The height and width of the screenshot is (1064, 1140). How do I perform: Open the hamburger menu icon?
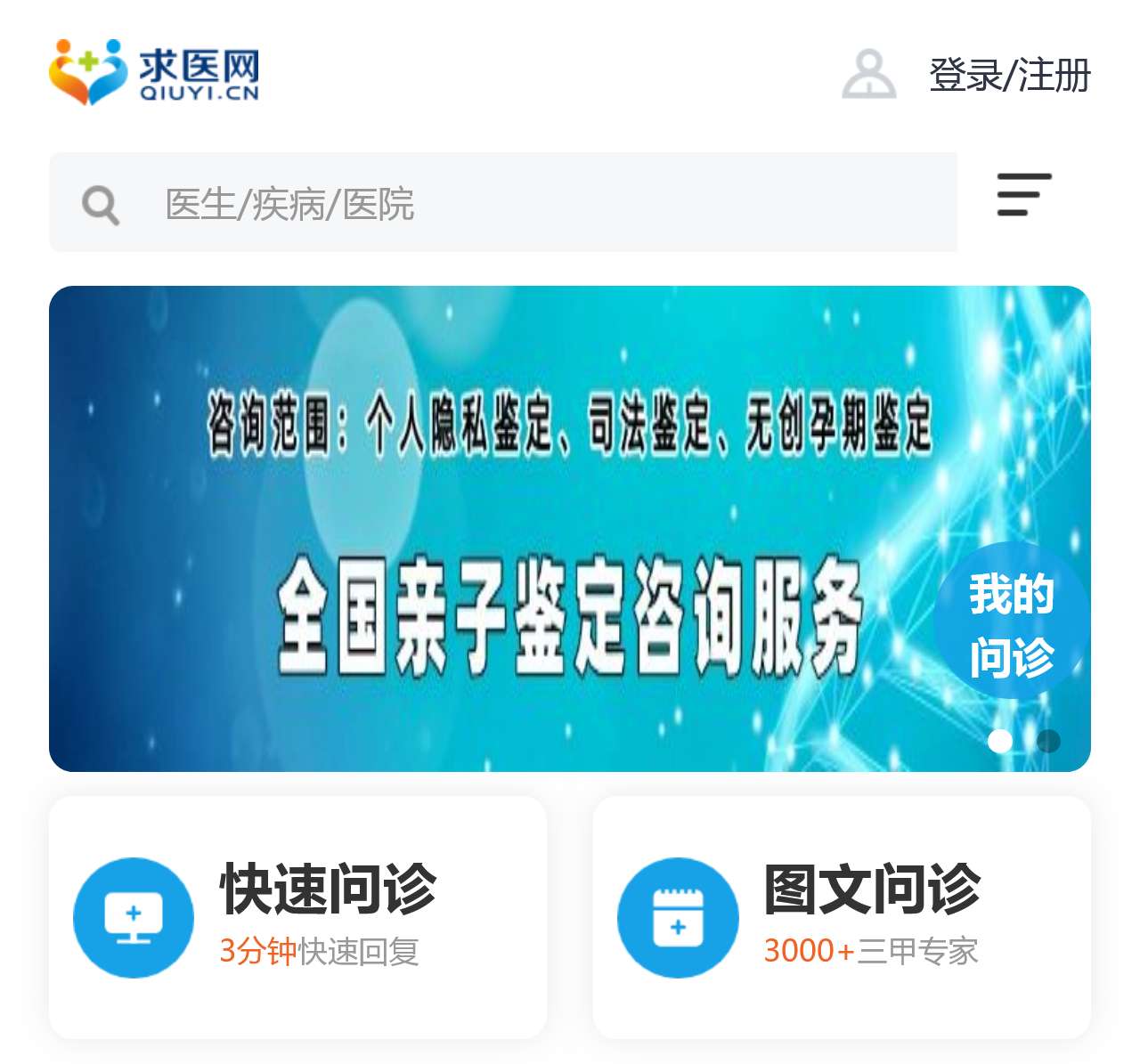point(1024,195)
